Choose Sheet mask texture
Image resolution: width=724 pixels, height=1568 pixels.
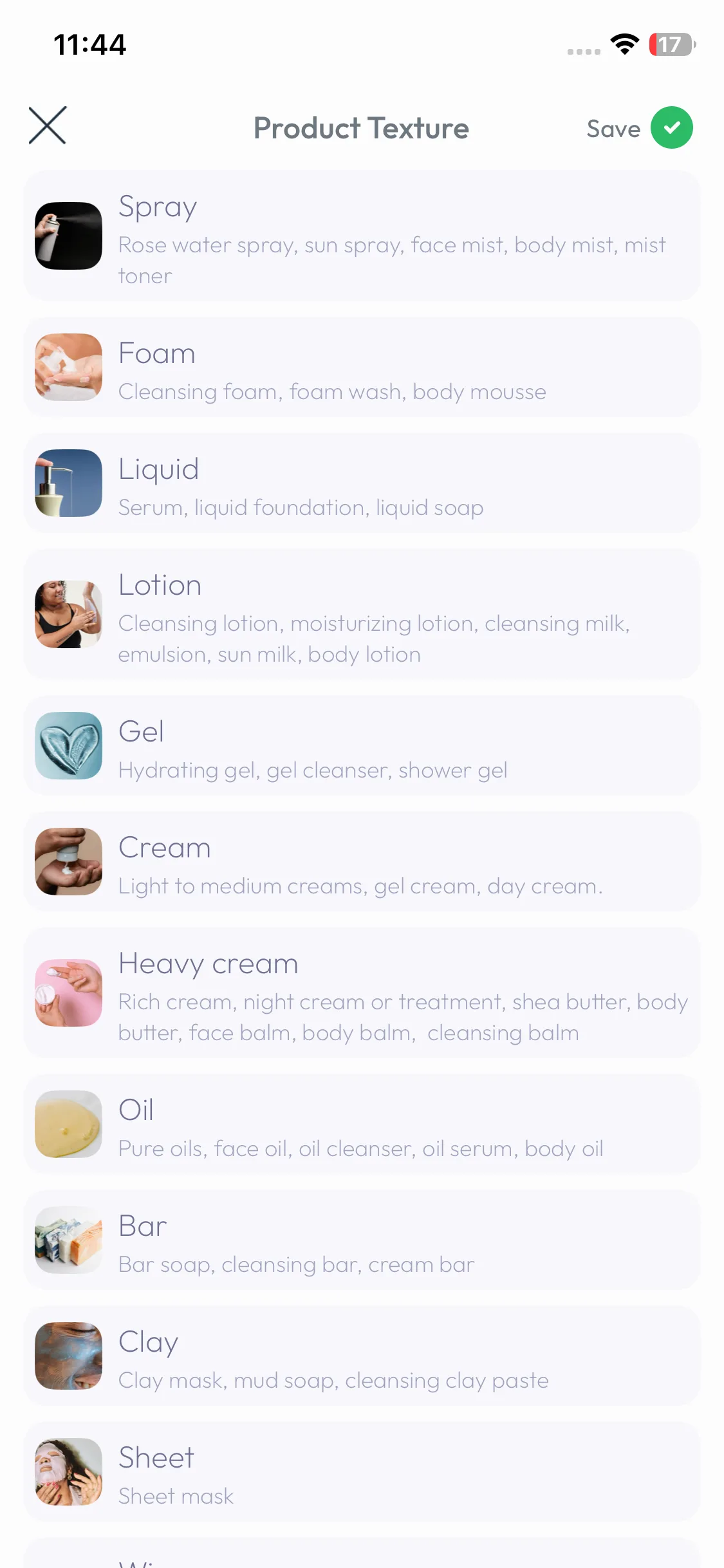coord(362,1471)
